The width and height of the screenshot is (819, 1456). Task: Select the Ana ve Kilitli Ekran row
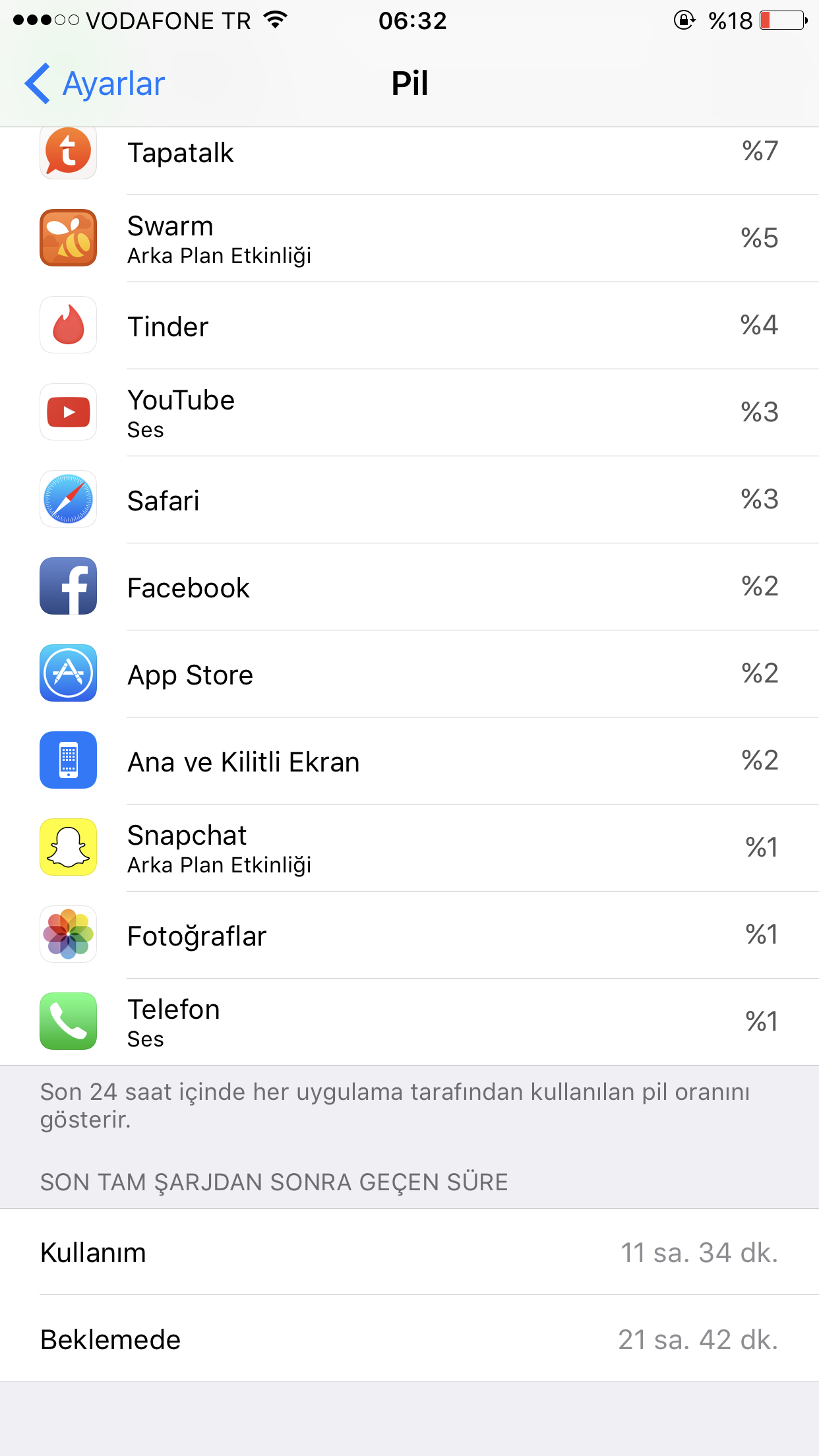409,761
